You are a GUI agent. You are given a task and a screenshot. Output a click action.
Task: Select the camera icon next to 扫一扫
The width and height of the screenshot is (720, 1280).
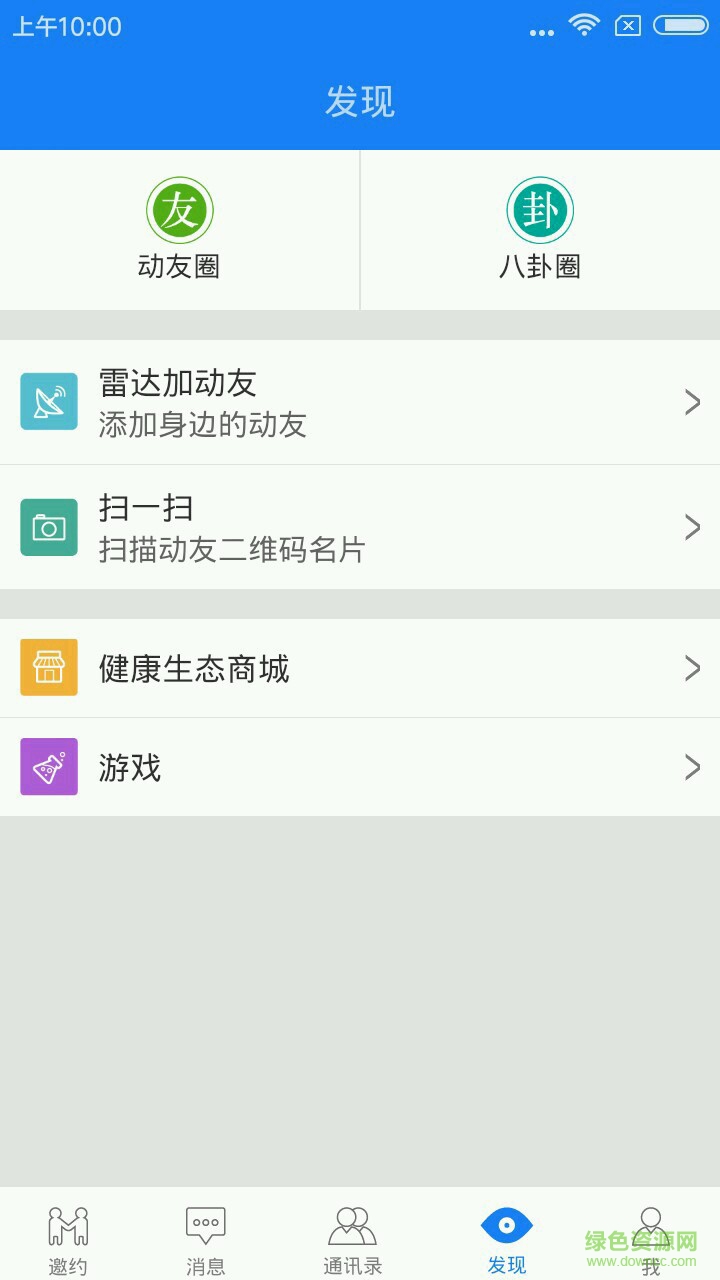coord(48,526)
